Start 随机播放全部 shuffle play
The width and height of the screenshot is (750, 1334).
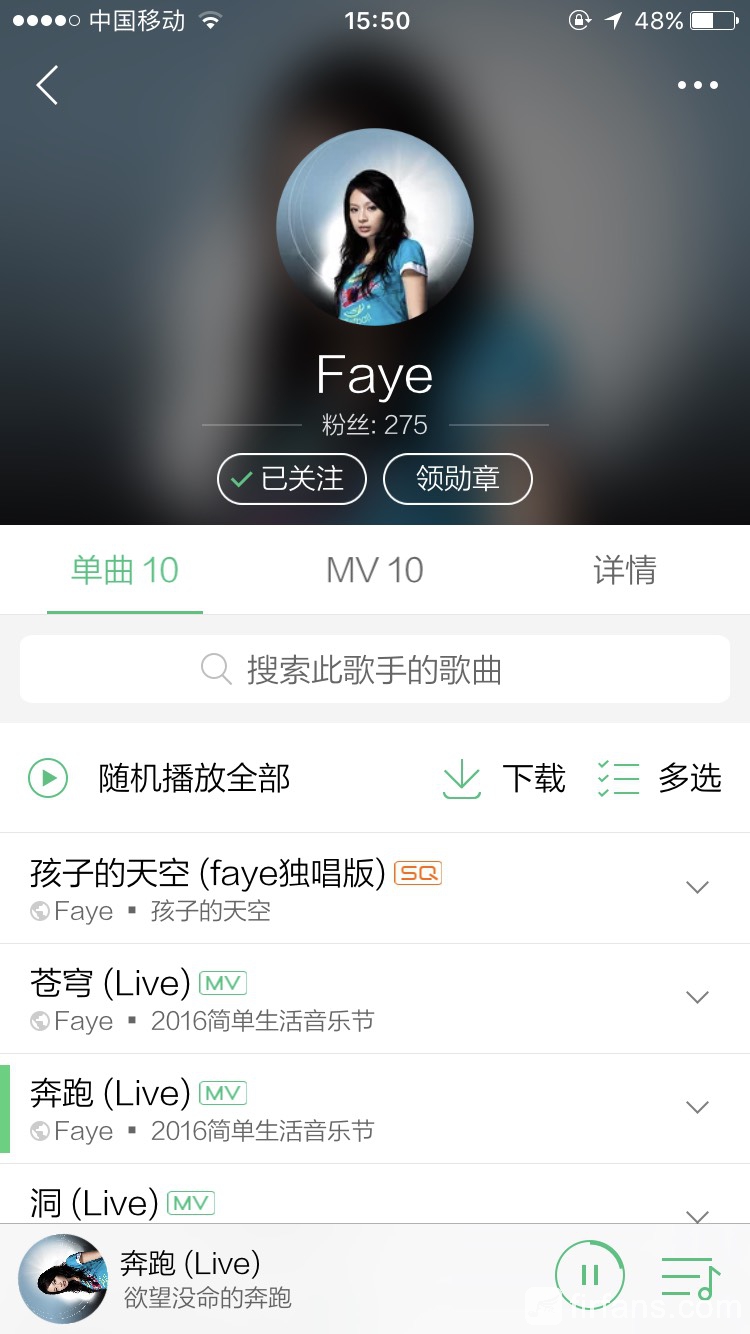[160, 778]
